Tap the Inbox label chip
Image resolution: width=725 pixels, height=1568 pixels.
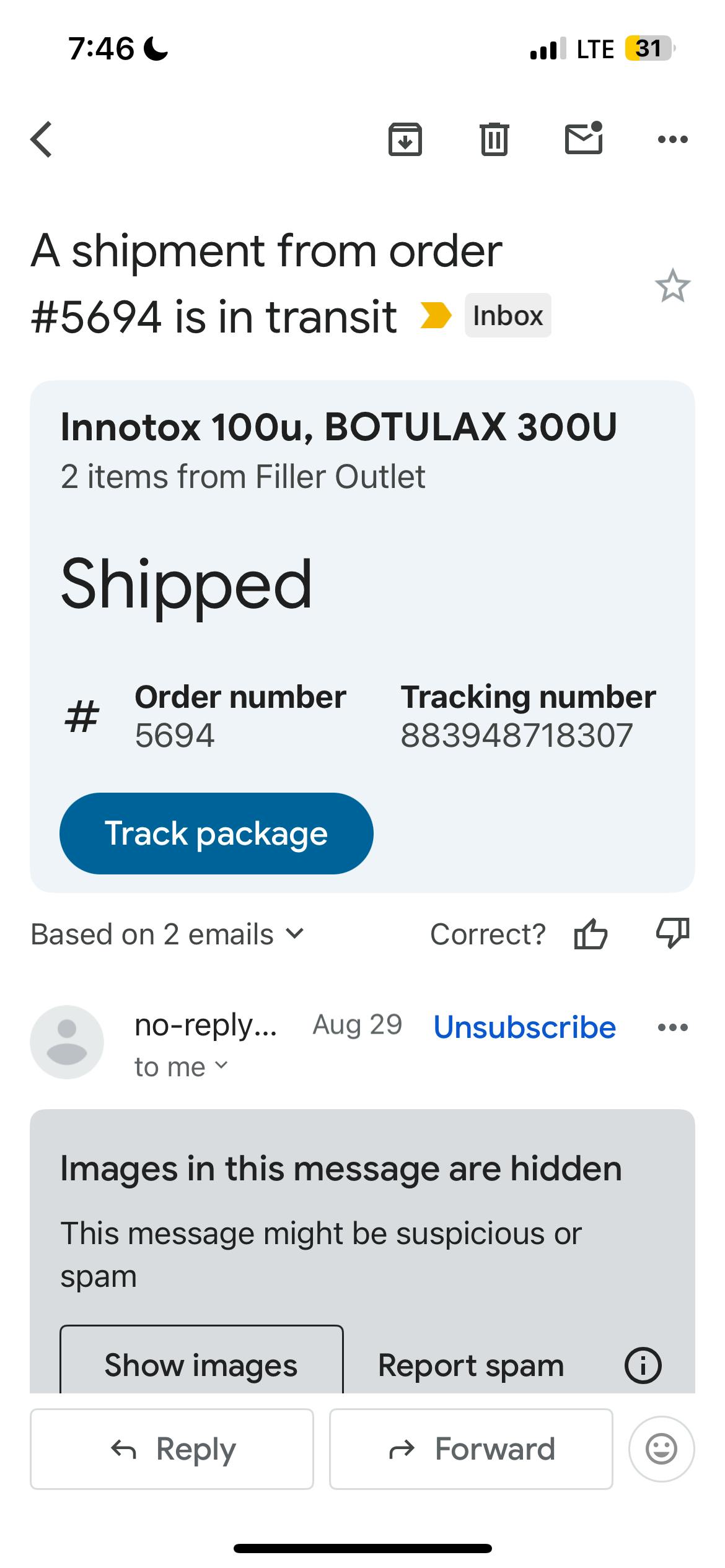pos(507,316)
